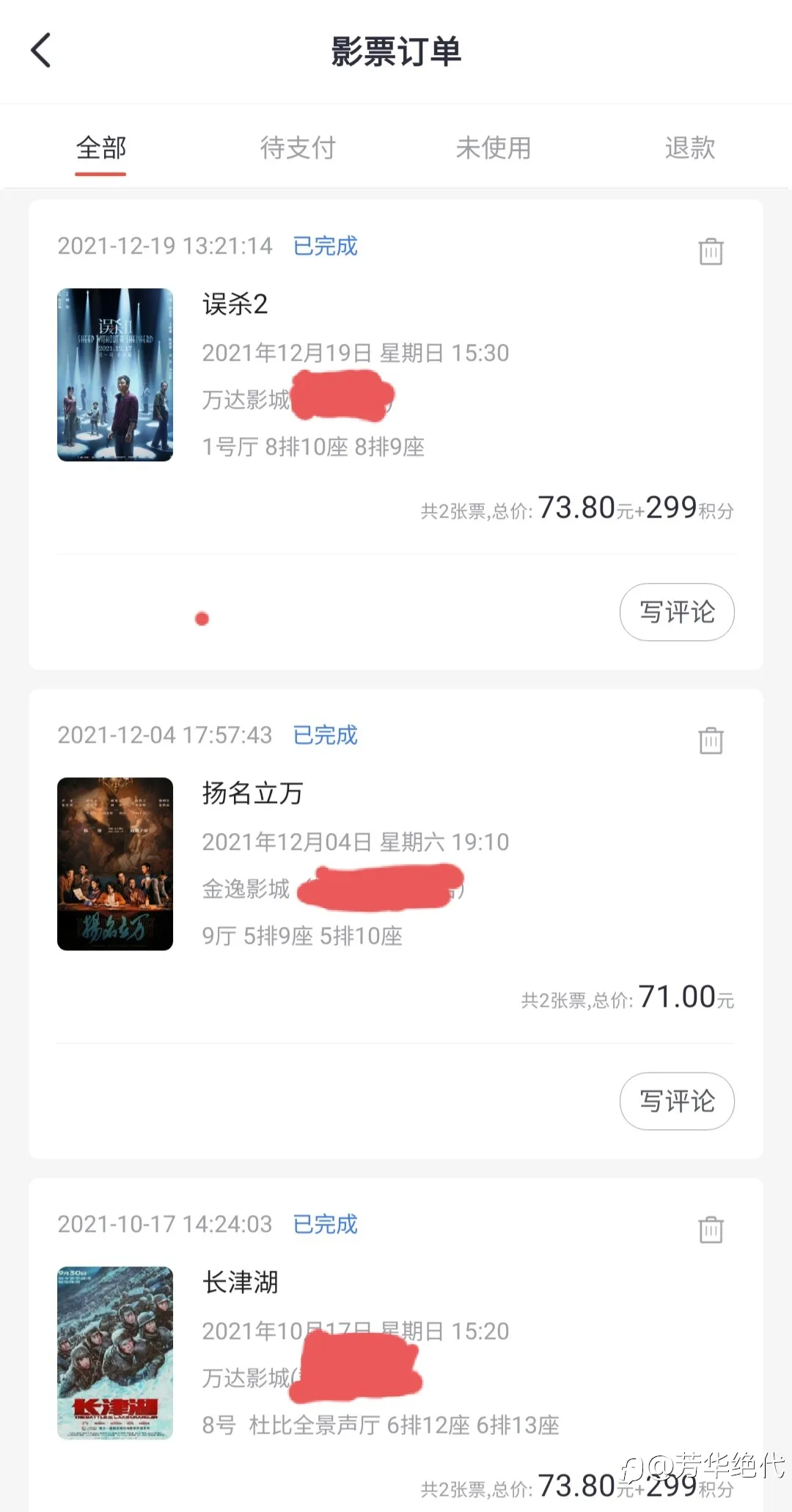Open the 已完成 label on 长津湖 order
Viewport: 792px width, 1512px height.
325,1224
